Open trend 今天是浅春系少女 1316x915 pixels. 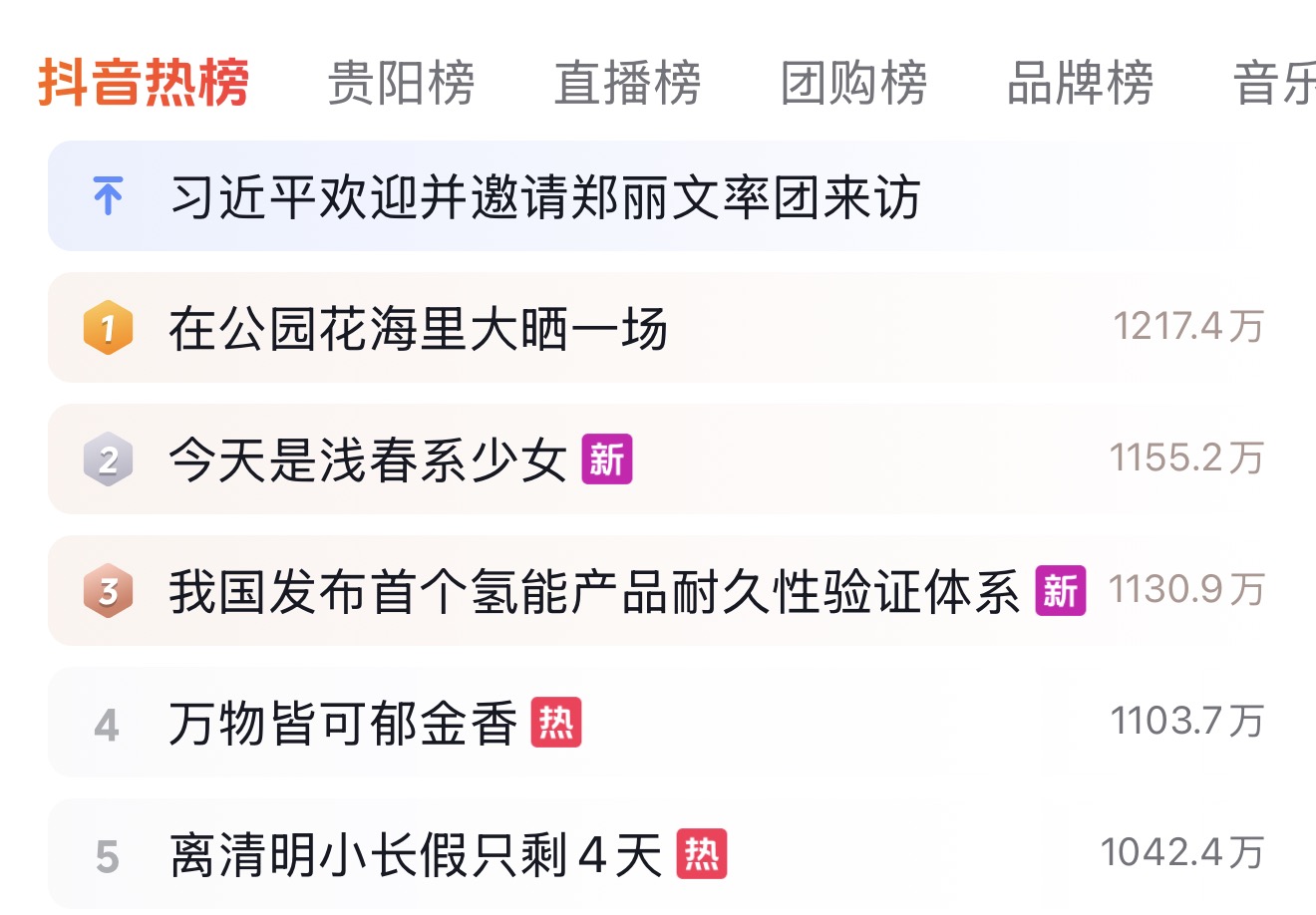point(368,460)
